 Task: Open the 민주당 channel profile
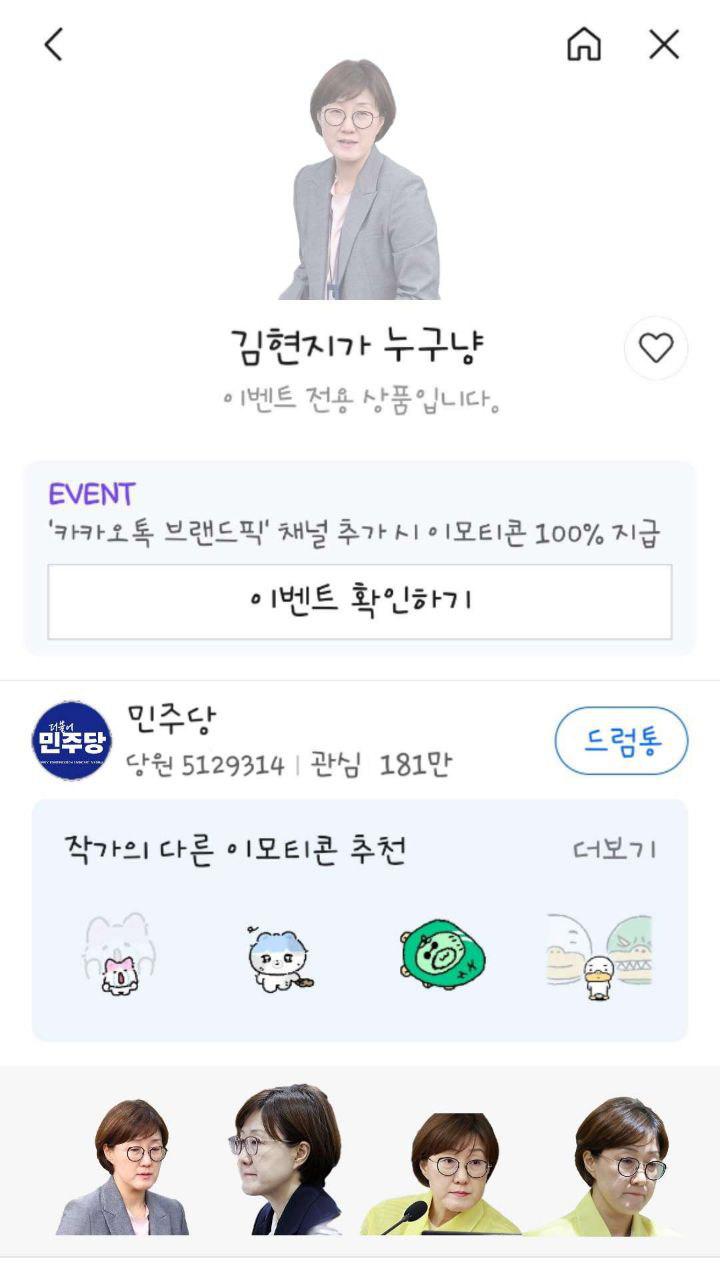(x=72, y=741)
